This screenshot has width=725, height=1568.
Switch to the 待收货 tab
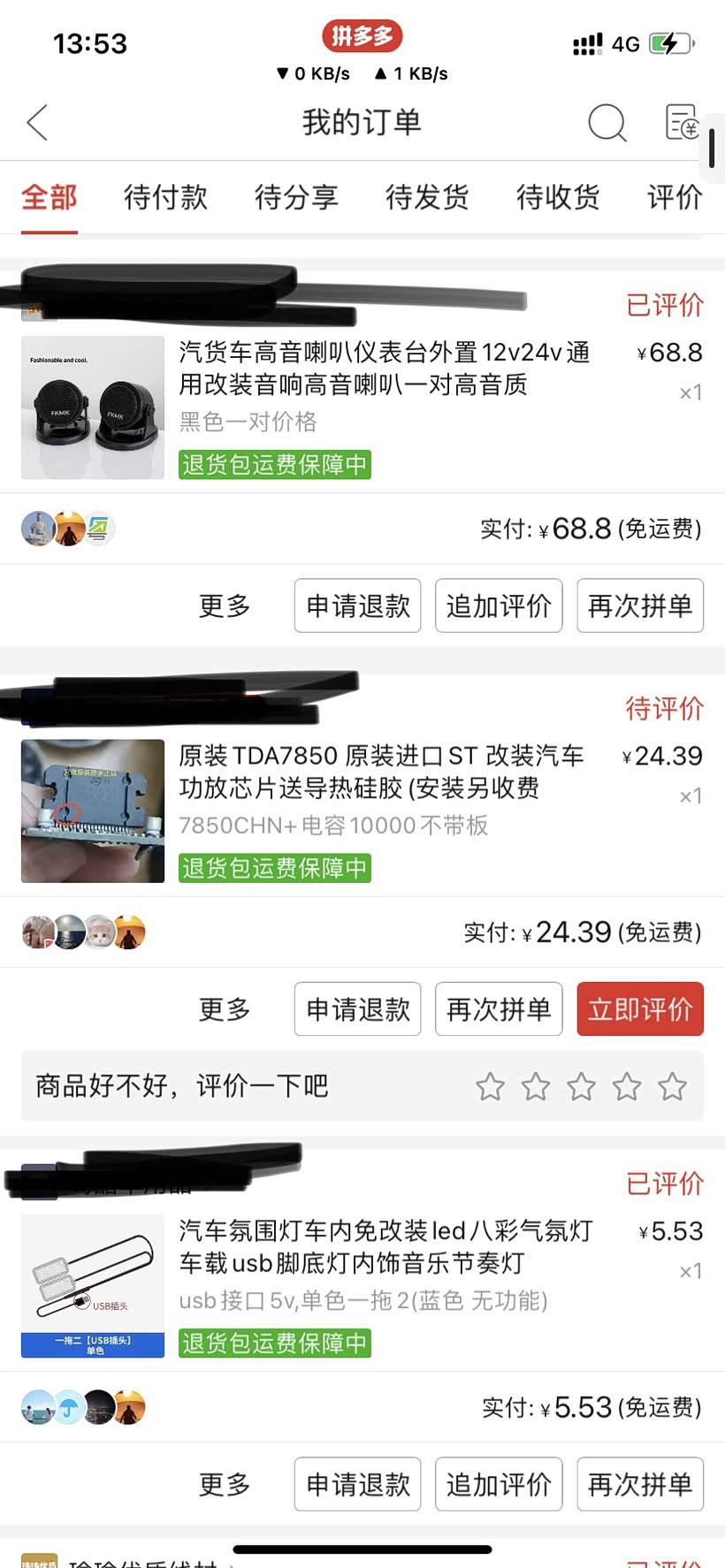click(x=558, y=196)
